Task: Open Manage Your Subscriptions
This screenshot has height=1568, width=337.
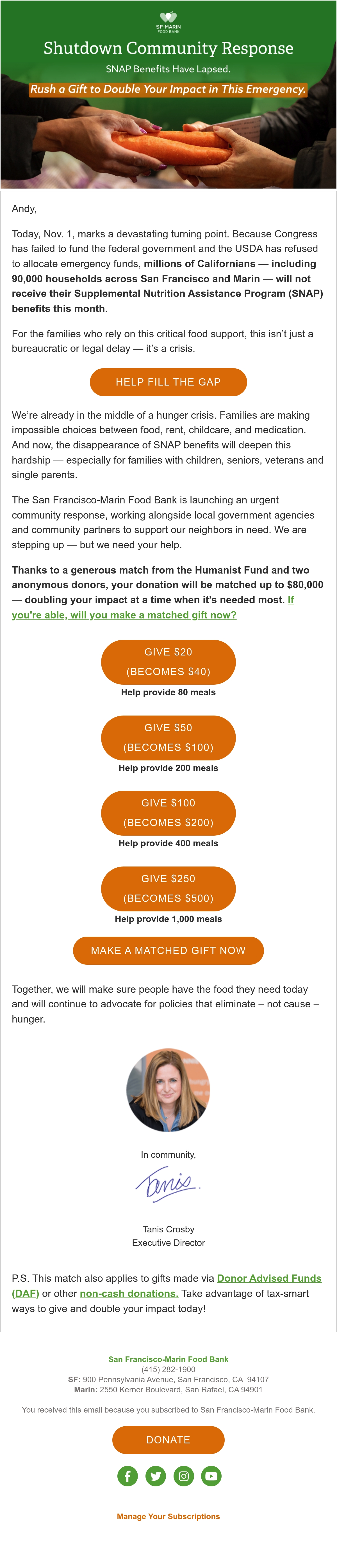Action: pos(168,1516)
